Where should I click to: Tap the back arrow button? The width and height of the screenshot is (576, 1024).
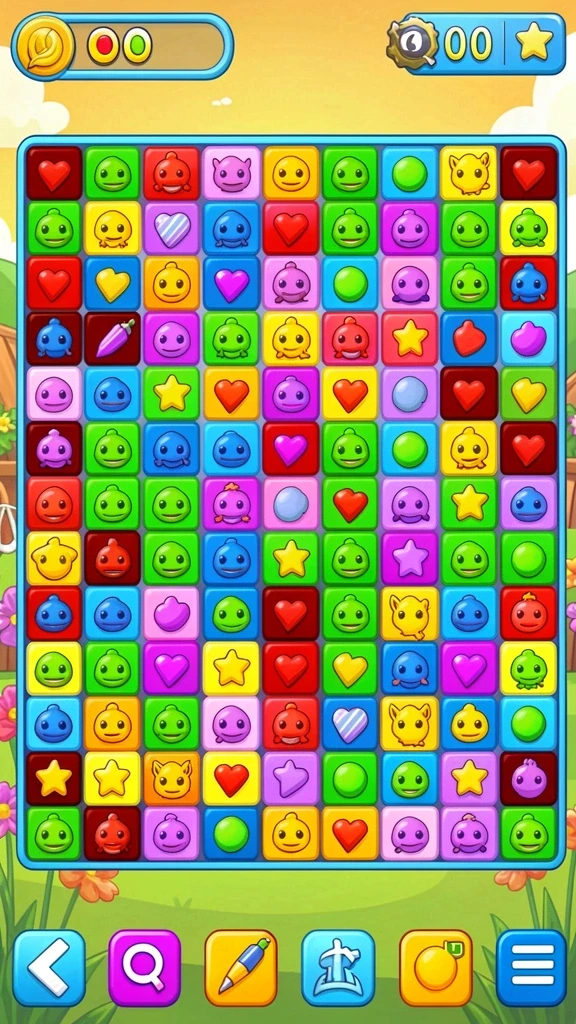49,968
